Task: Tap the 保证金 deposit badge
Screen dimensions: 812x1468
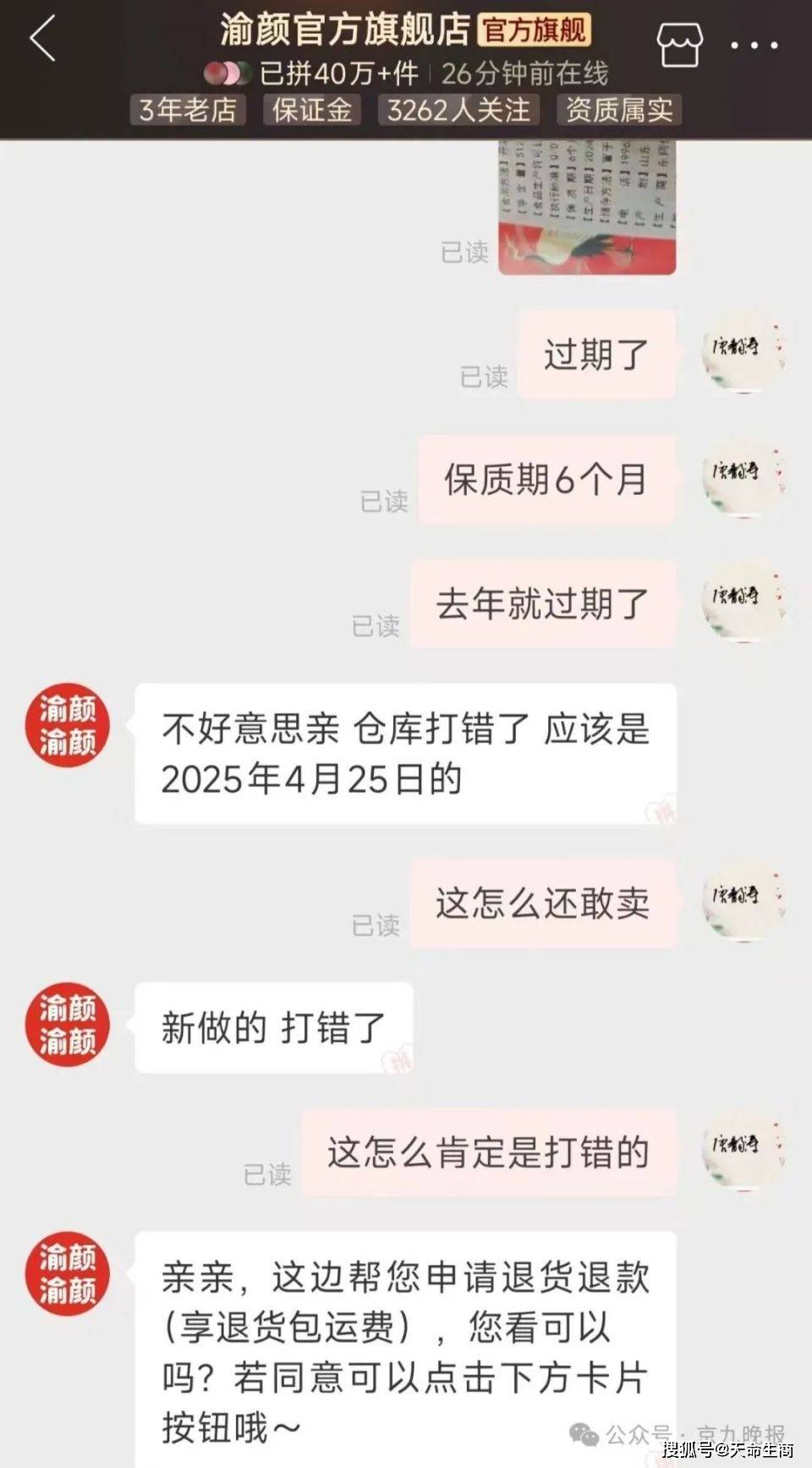Action: (312, 110)
